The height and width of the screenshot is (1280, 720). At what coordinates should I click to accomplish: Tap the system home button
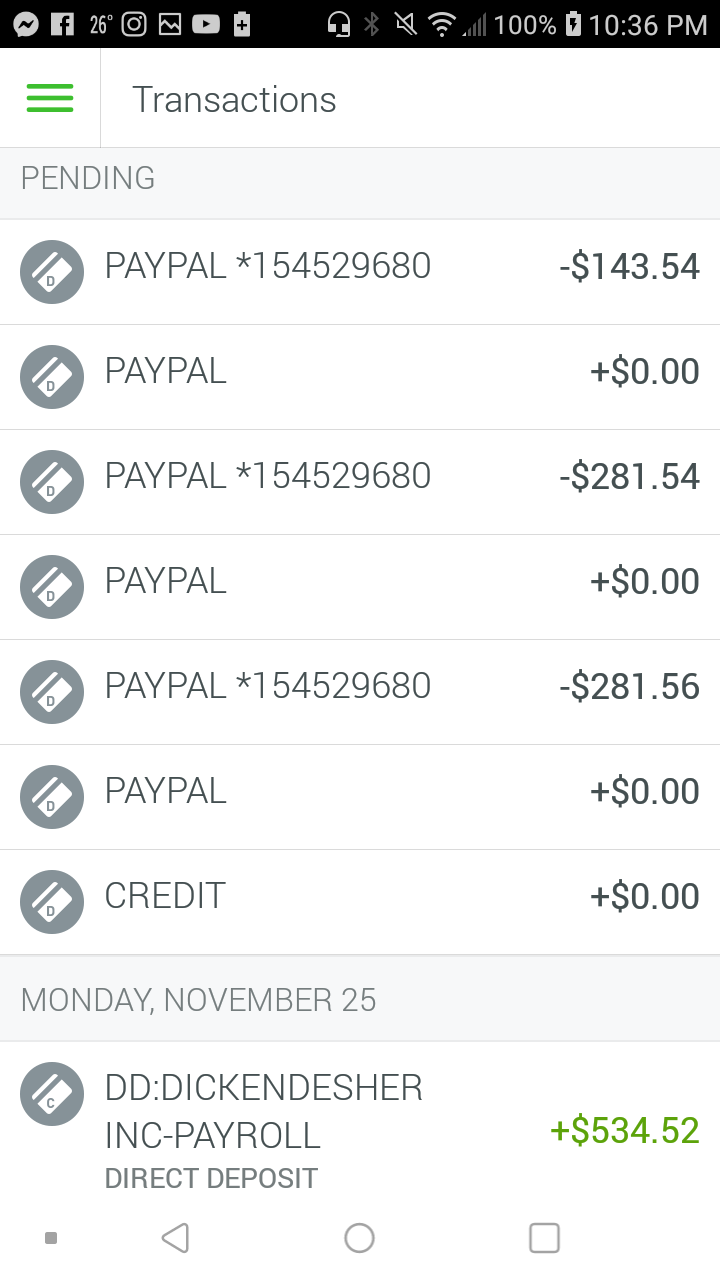pyautogui.click(x=359, y=1238)
